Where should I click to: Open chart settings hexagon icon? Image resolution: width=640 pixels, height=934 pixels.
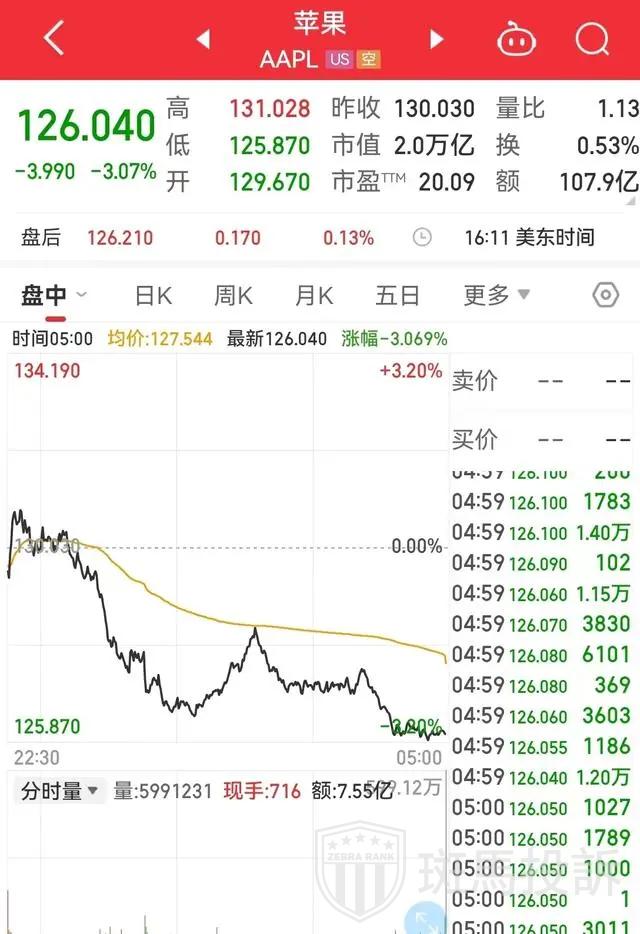pyautogui.click(x=605, y=295)
